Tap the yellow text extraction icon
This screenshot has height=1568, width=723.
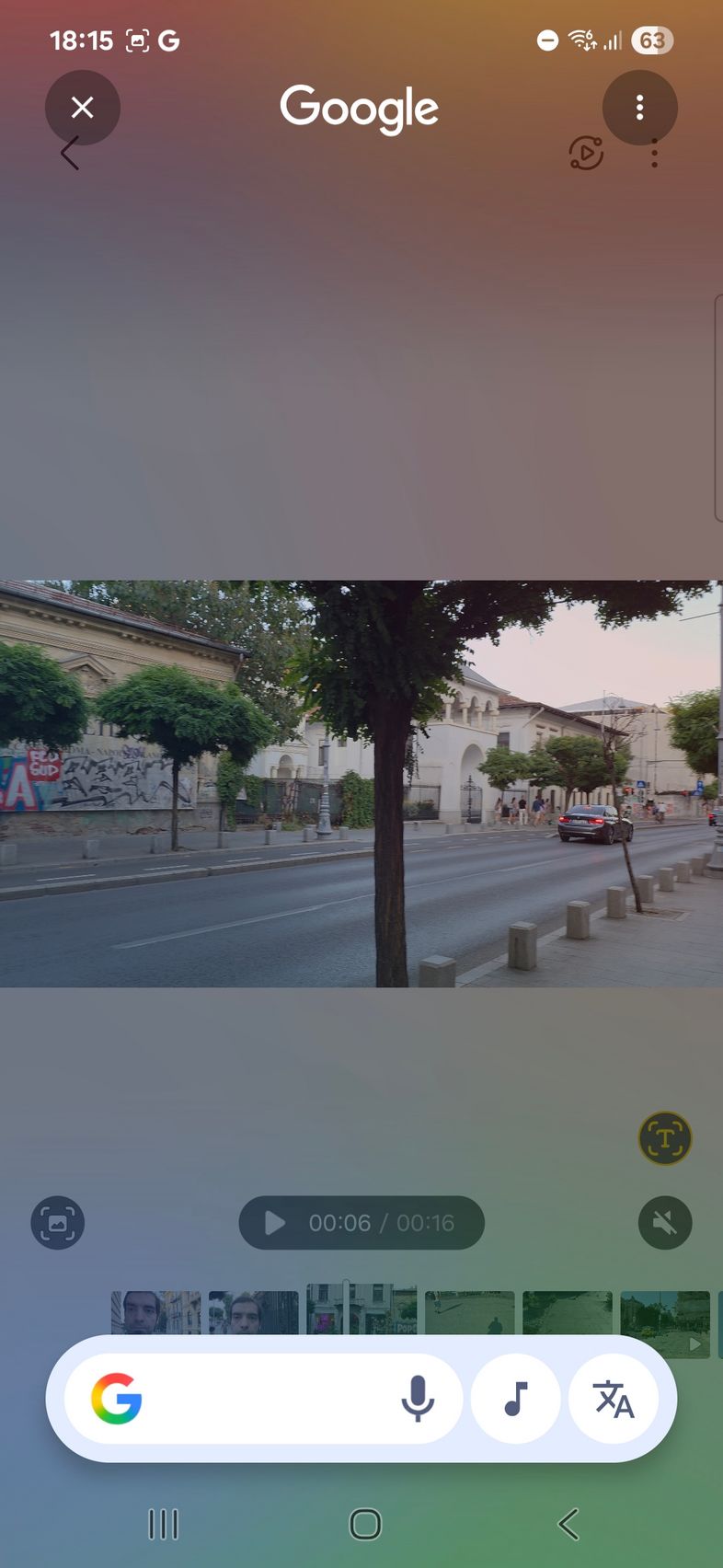click(x=665, y=1139)
